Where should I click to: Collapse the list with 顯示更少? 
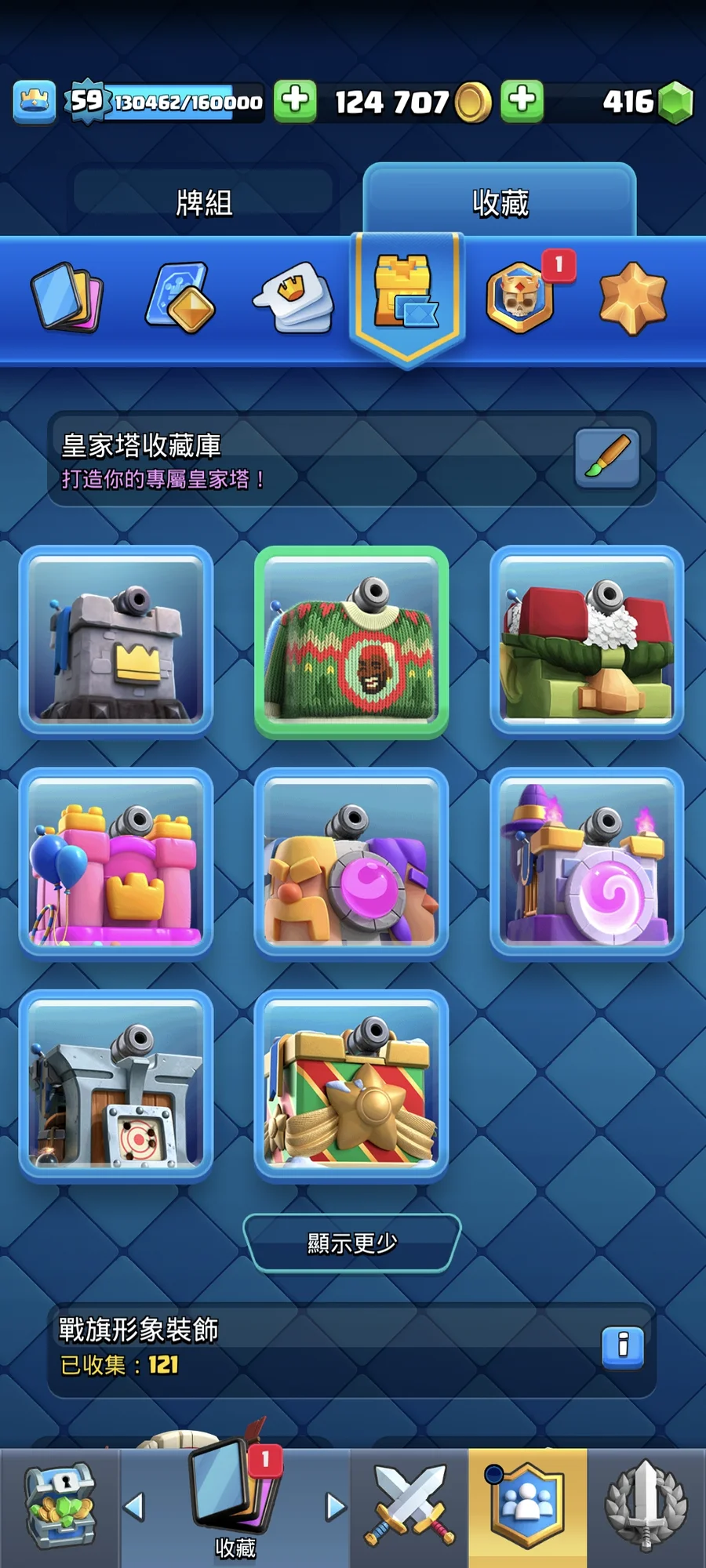coord(351,1243)
